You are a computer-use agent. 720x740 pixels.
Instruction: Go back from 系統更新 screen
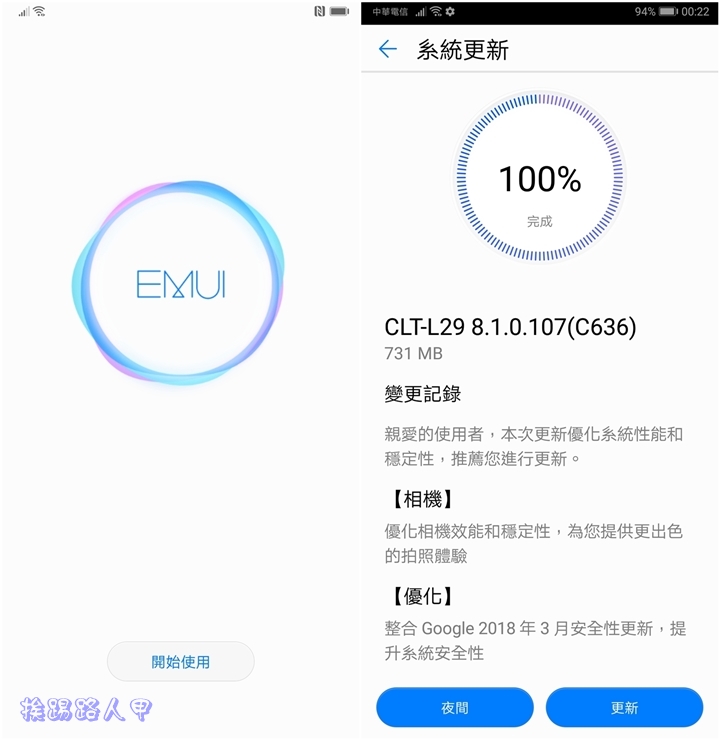pos(388,49)
